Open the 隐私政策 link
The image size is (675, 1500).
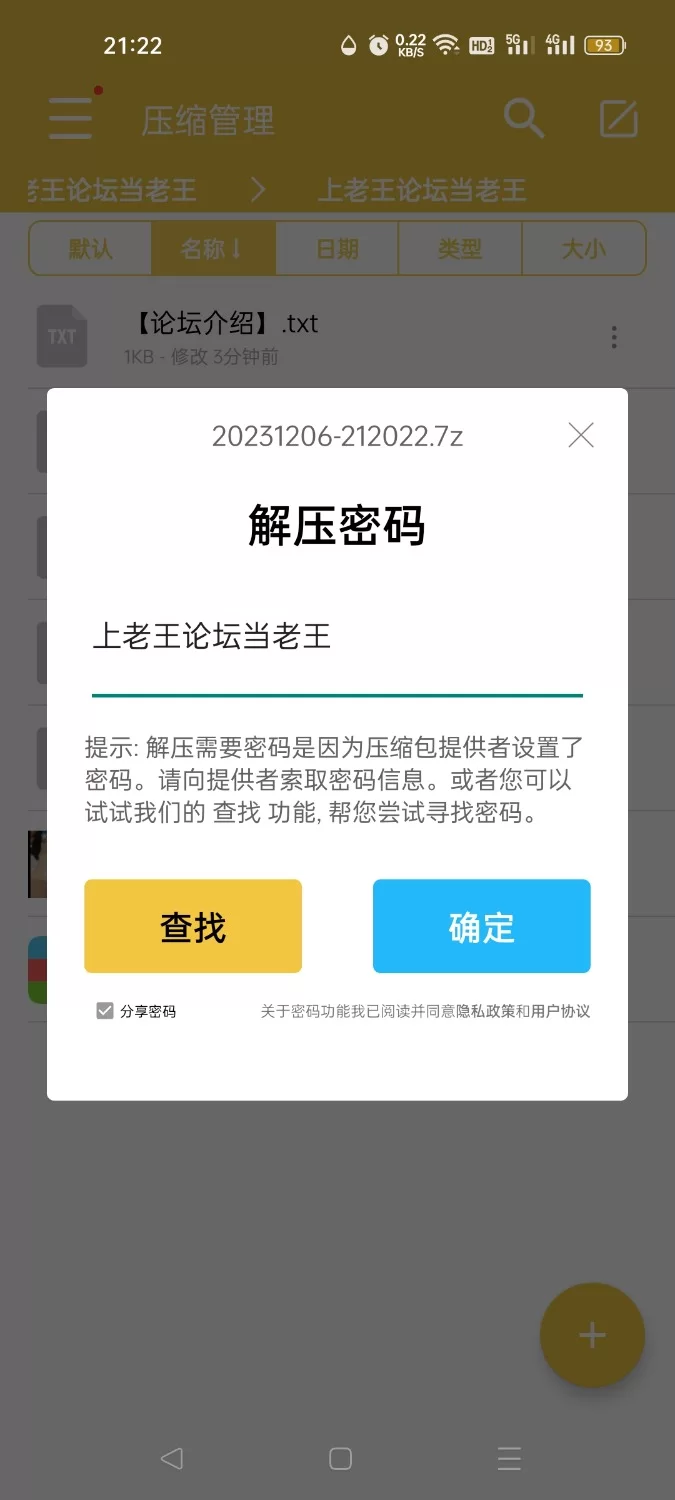pos(485,1011)
